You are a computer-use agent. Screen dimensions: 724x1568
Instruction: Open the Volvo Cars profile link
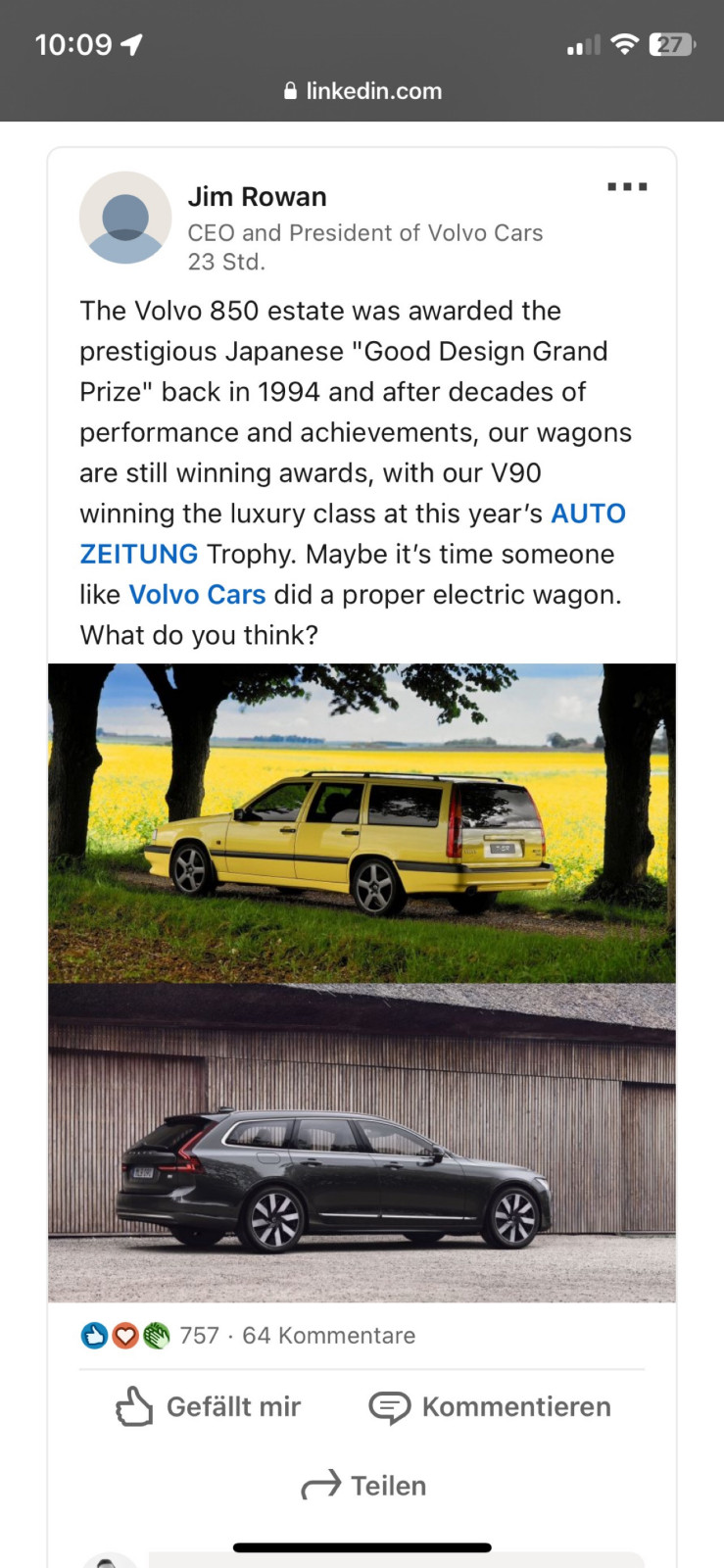coord(197,594)
